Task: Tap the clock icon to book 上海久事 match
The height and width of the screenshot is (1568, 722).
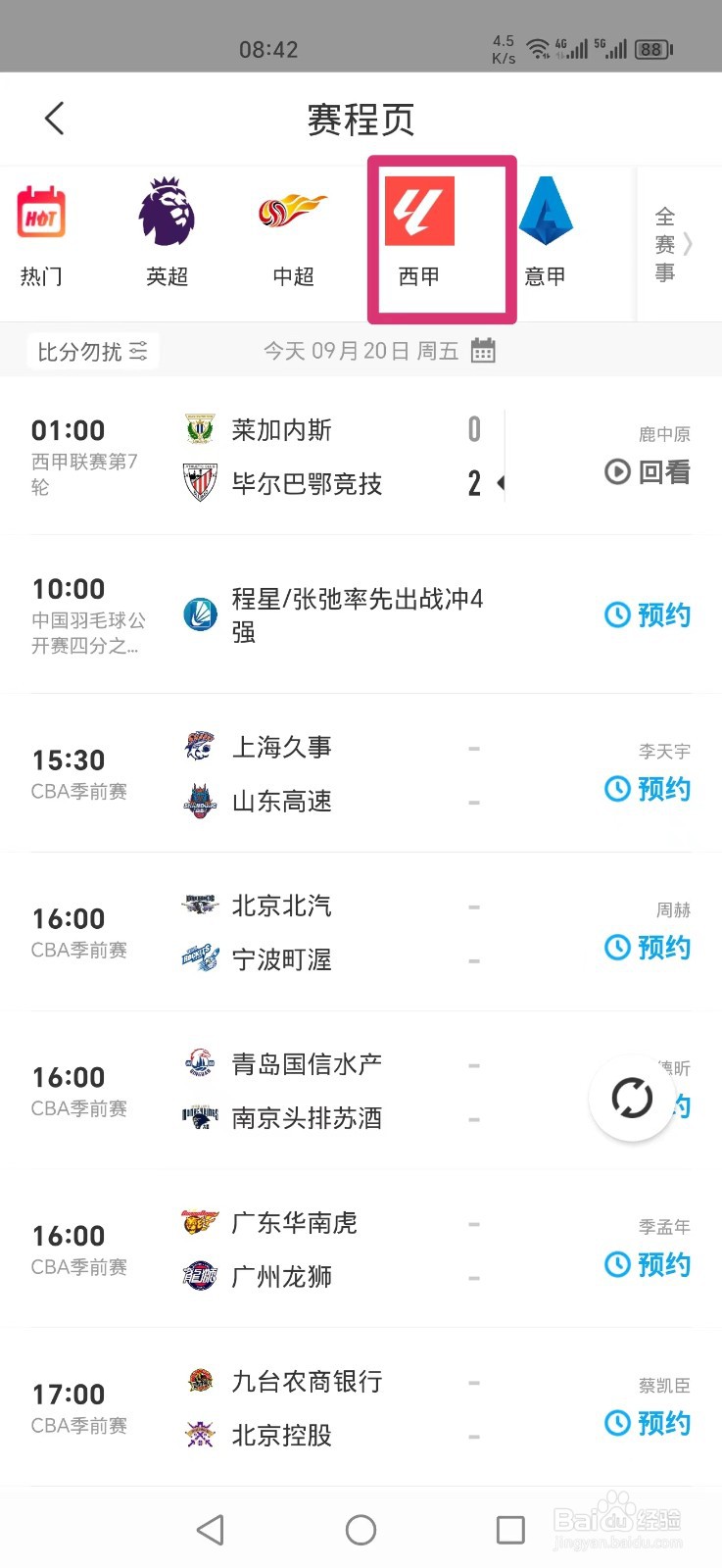Action: [618, 789]
